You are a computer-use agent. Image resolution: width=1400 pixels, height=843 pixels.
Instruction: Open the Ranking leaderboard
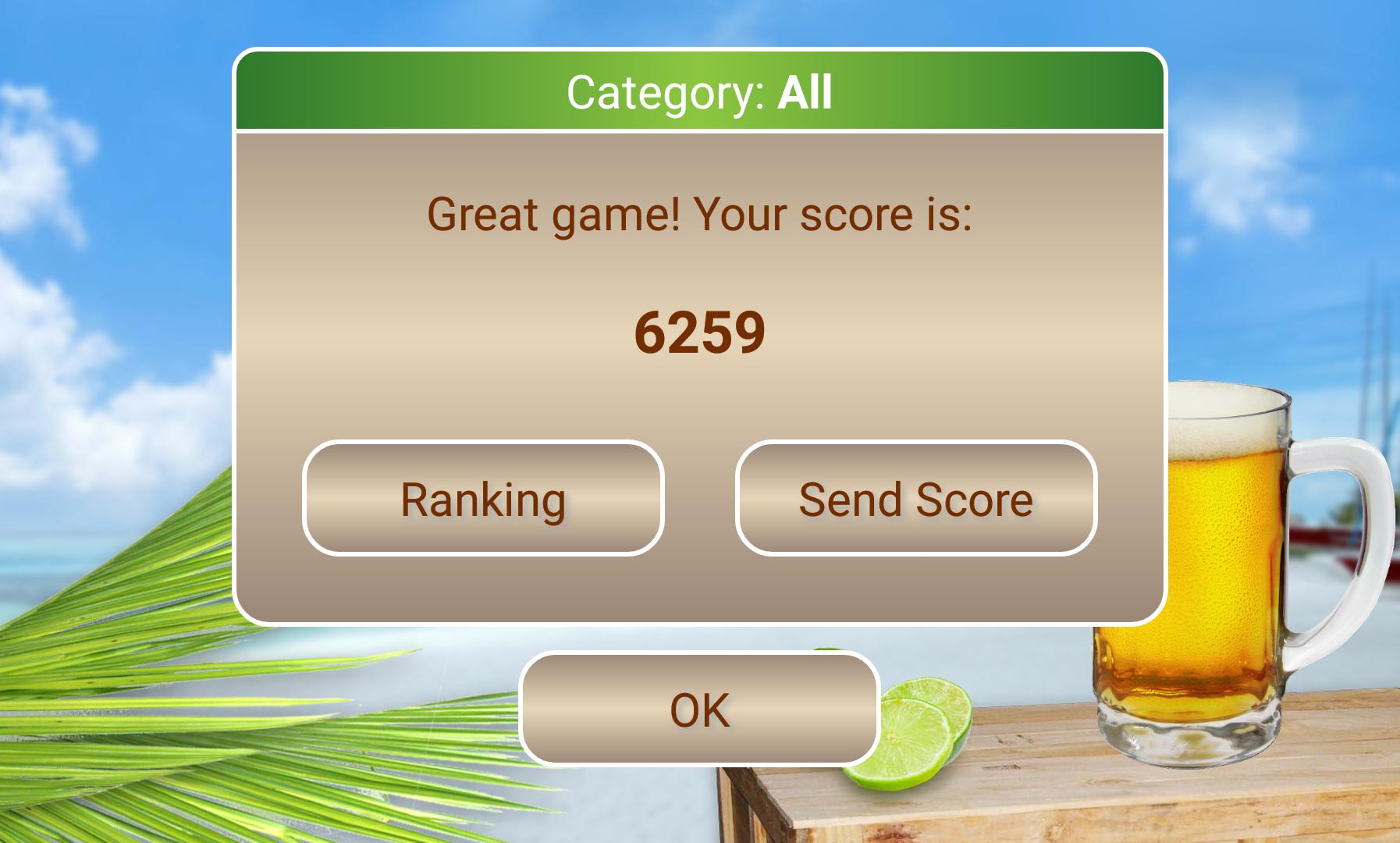(x=483, y=499)
